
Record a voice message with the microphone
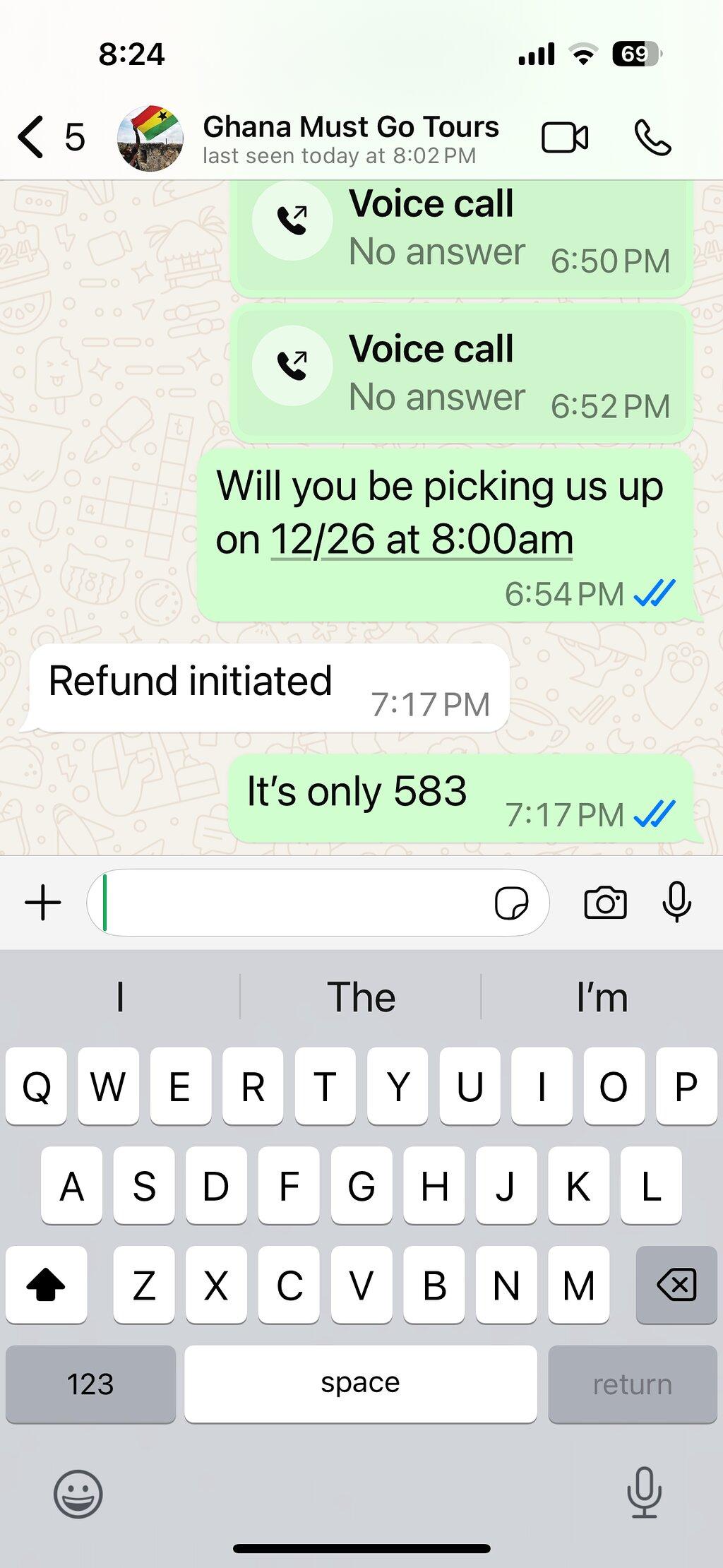coord(676,902)
